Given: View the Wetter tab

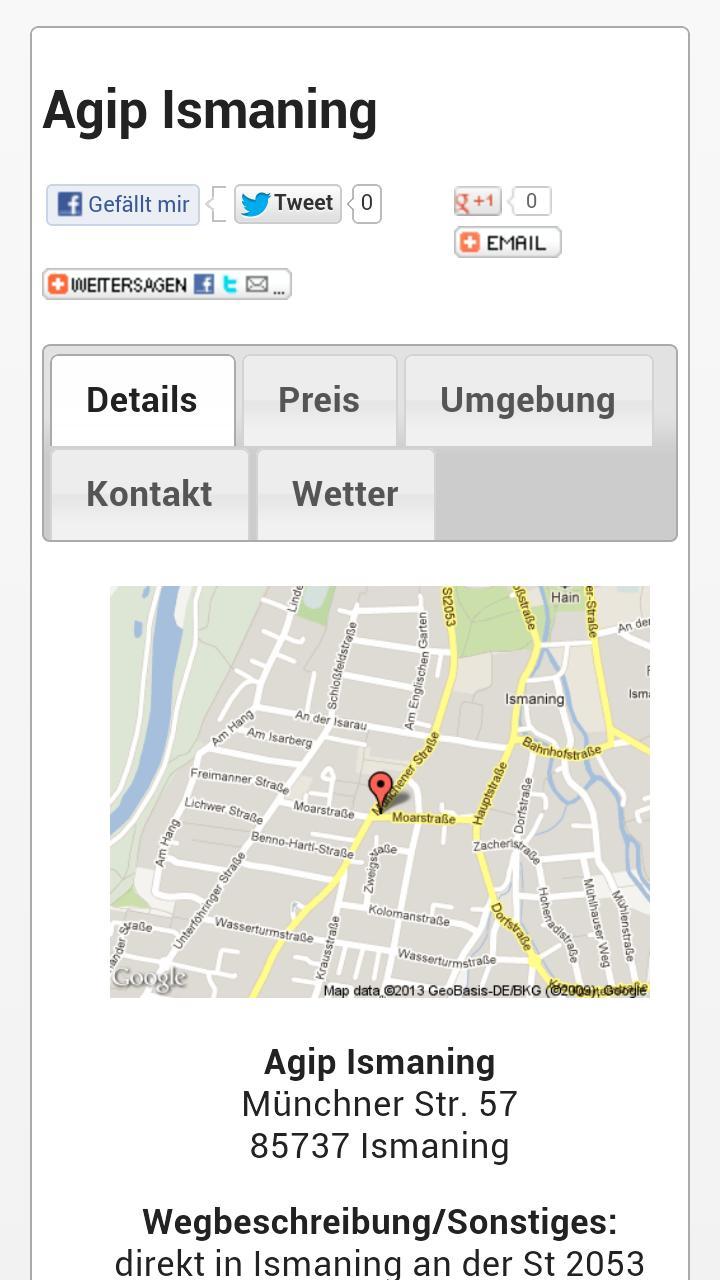Looking at the screenshot, I should click(x=345, y=494).
